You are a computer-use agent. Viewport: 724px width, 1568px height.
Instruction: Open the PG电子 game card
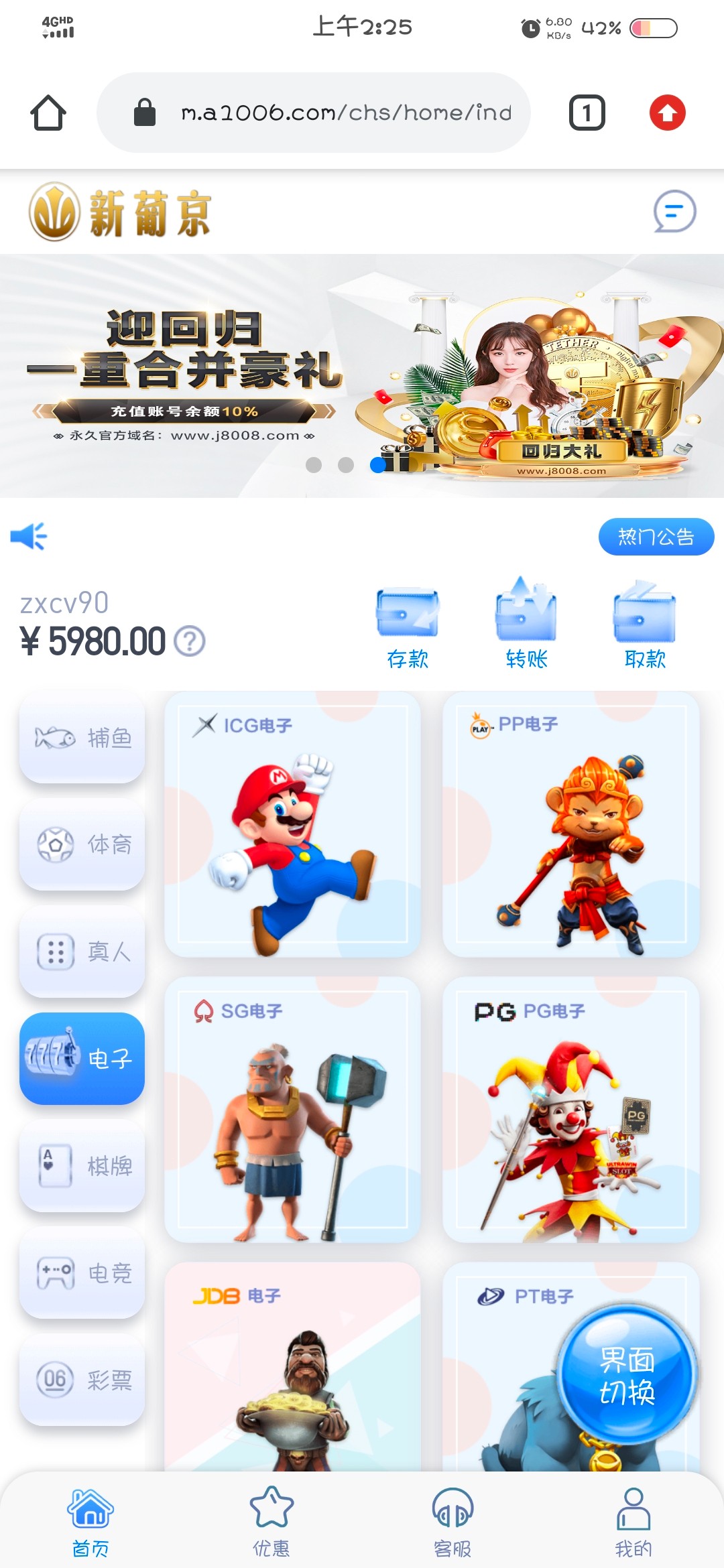(570, 1110)
